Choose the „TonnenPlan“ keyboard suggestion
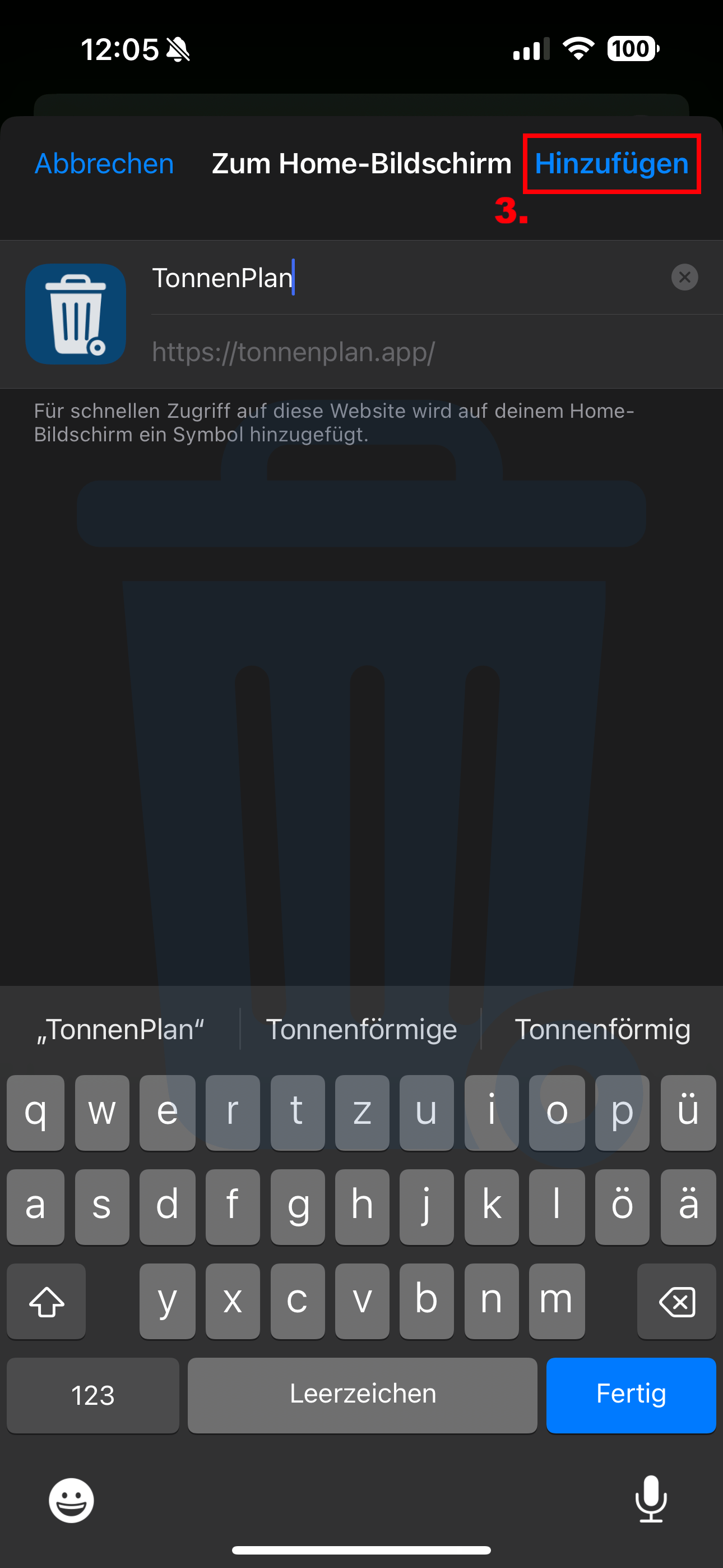 click(x=121, y=1029)
